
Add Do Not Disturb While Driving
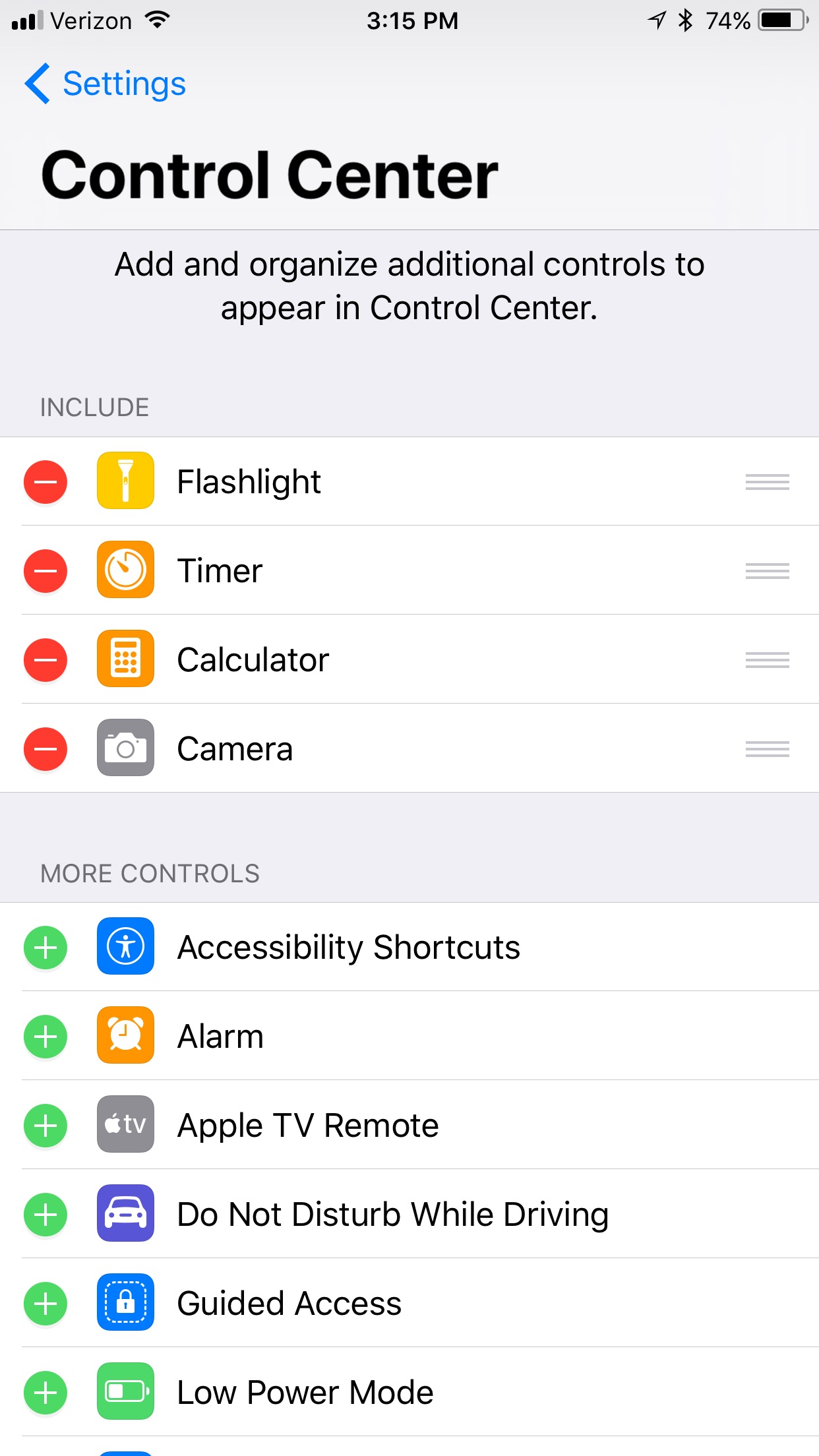[45, 1215]
